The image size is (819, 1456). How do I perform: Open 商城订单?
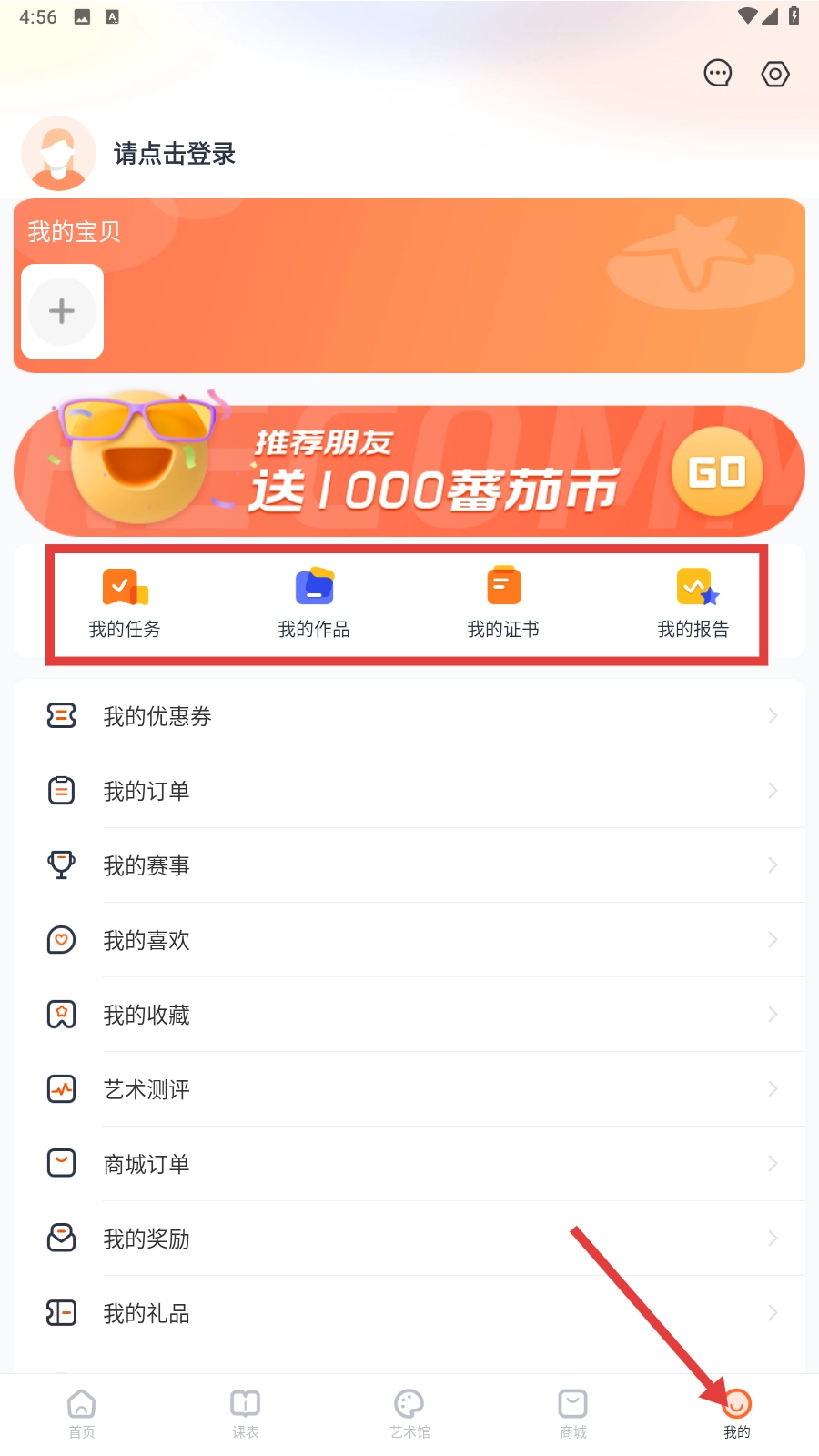click(409, 1165)
